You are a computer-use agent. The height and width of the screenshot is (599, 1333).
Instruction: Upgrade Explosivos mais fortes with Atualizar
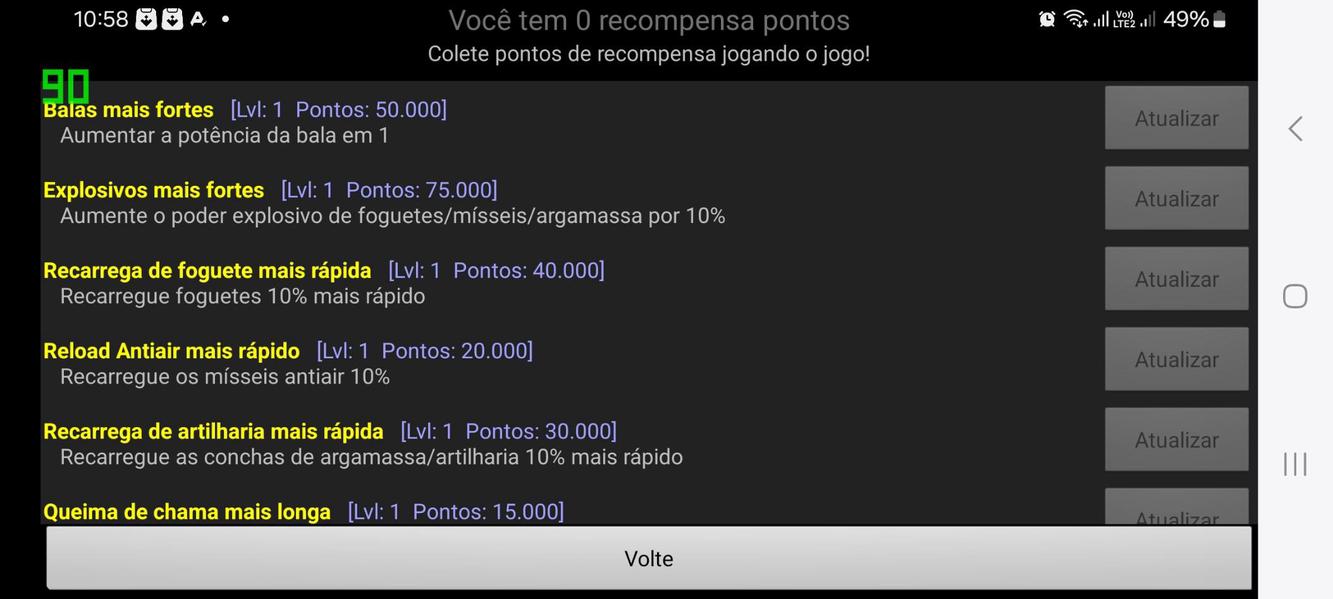coord(1176,199)
